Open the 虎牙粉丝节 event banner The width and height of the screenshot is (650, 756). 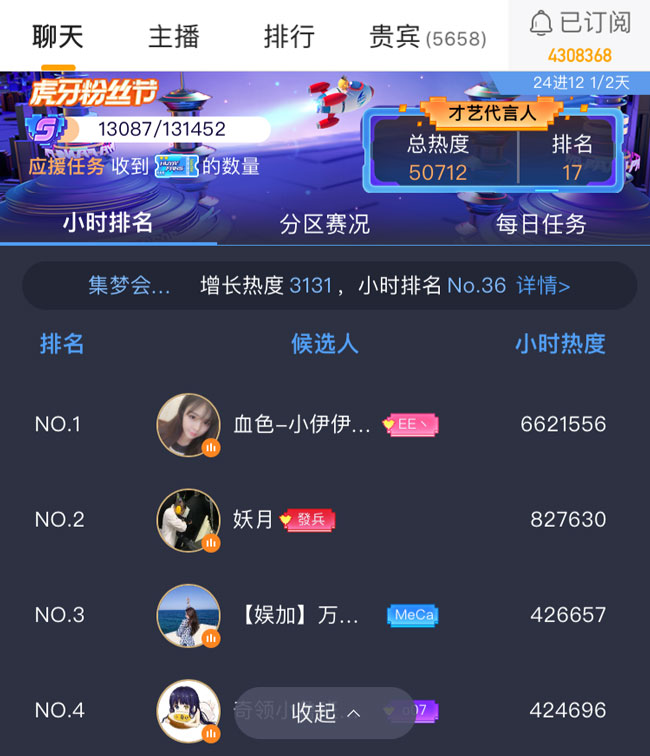click(93, 94)
